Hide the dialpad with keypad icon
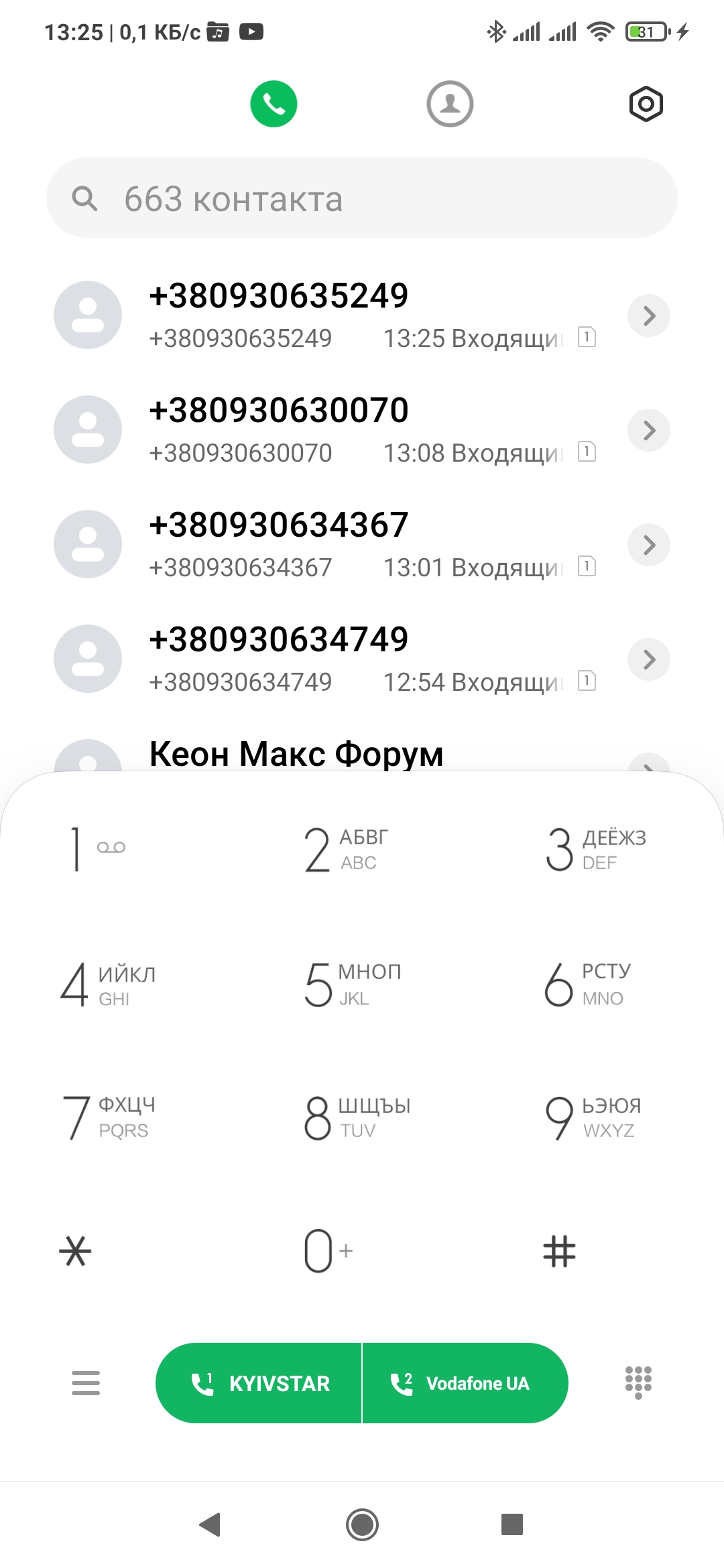724x1568 pixels. tap(638, 1382)
